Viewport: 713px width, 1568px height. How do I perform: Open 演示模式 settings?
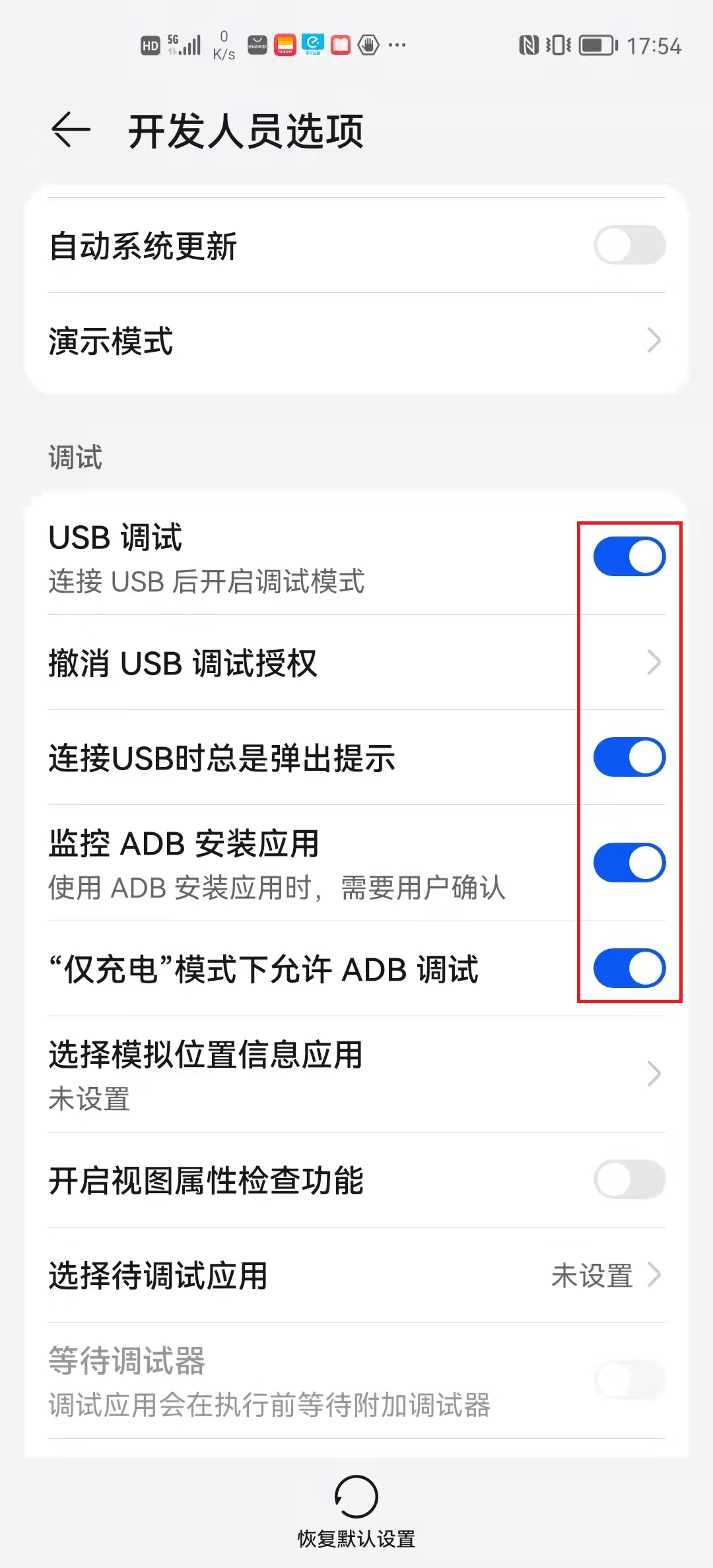click(356, 341)
